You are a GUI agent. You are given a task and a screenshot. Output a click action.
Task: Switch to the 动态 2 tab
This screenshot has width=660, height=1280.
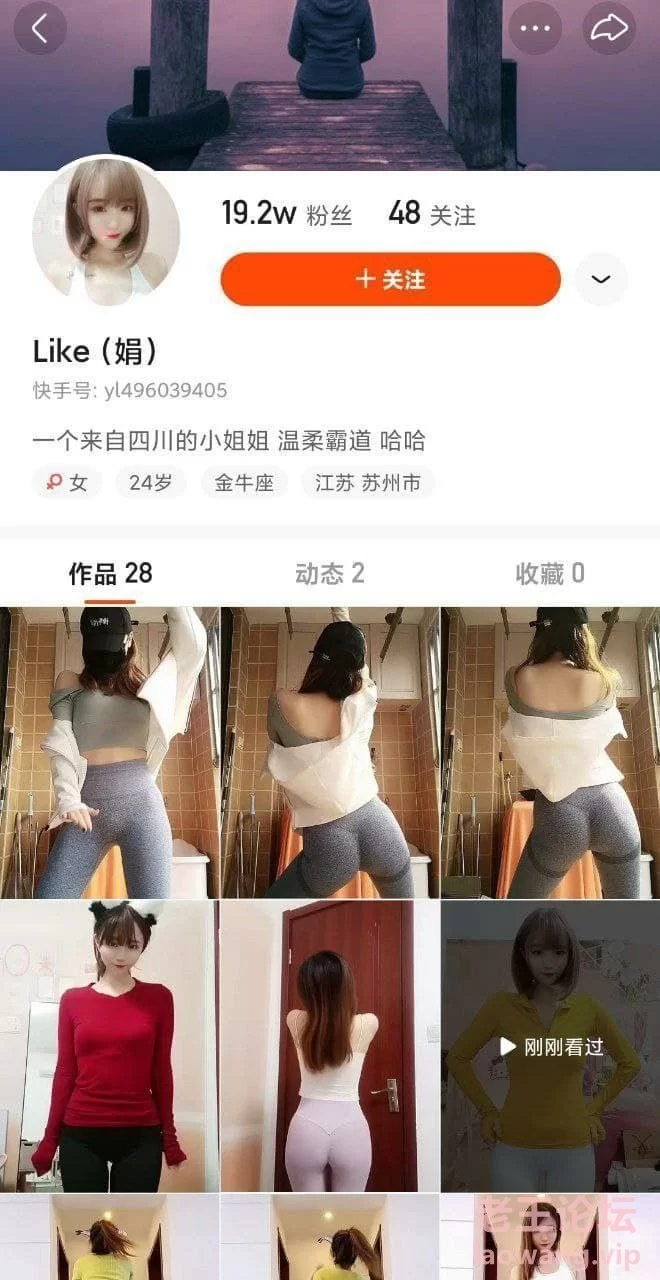click(329, 573)
